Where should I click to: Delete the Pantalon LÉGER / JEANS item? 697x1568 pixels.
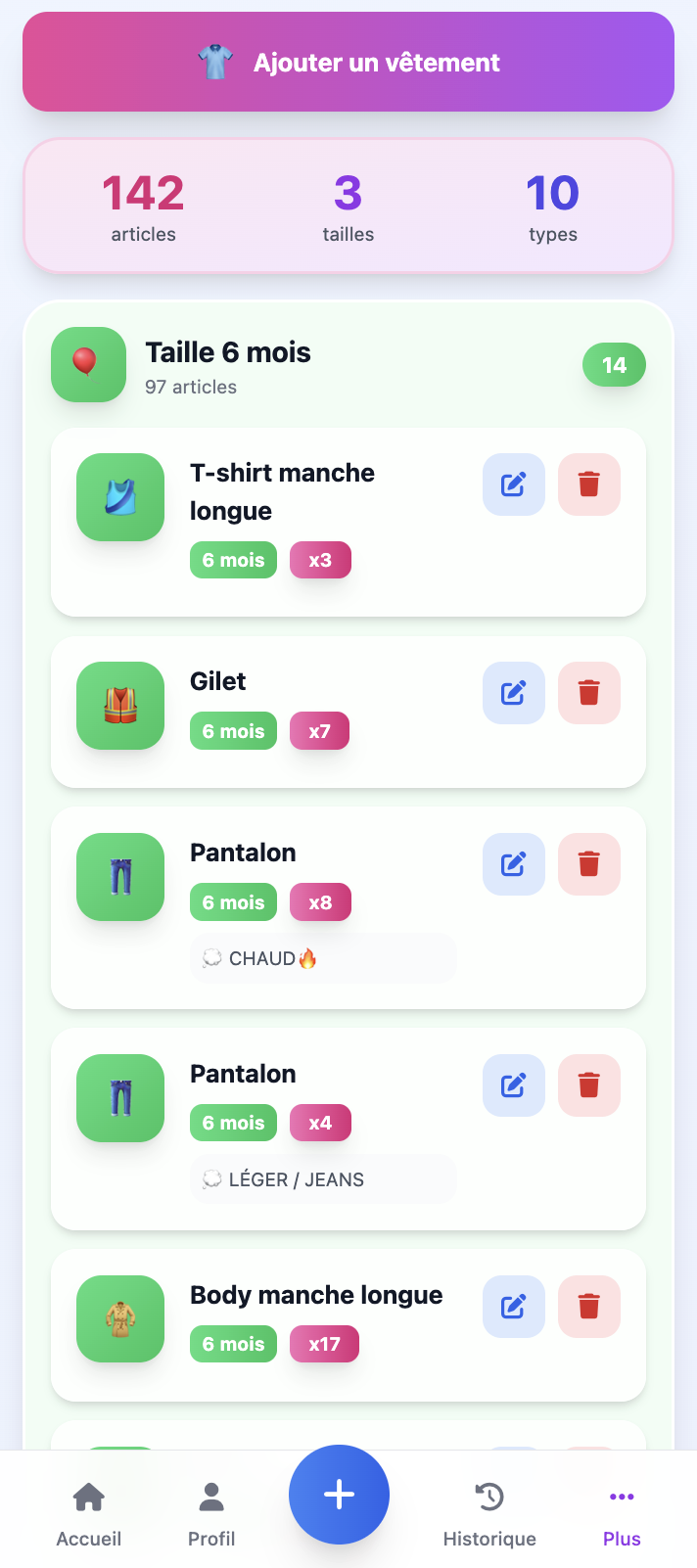[x=589, y=1085]
